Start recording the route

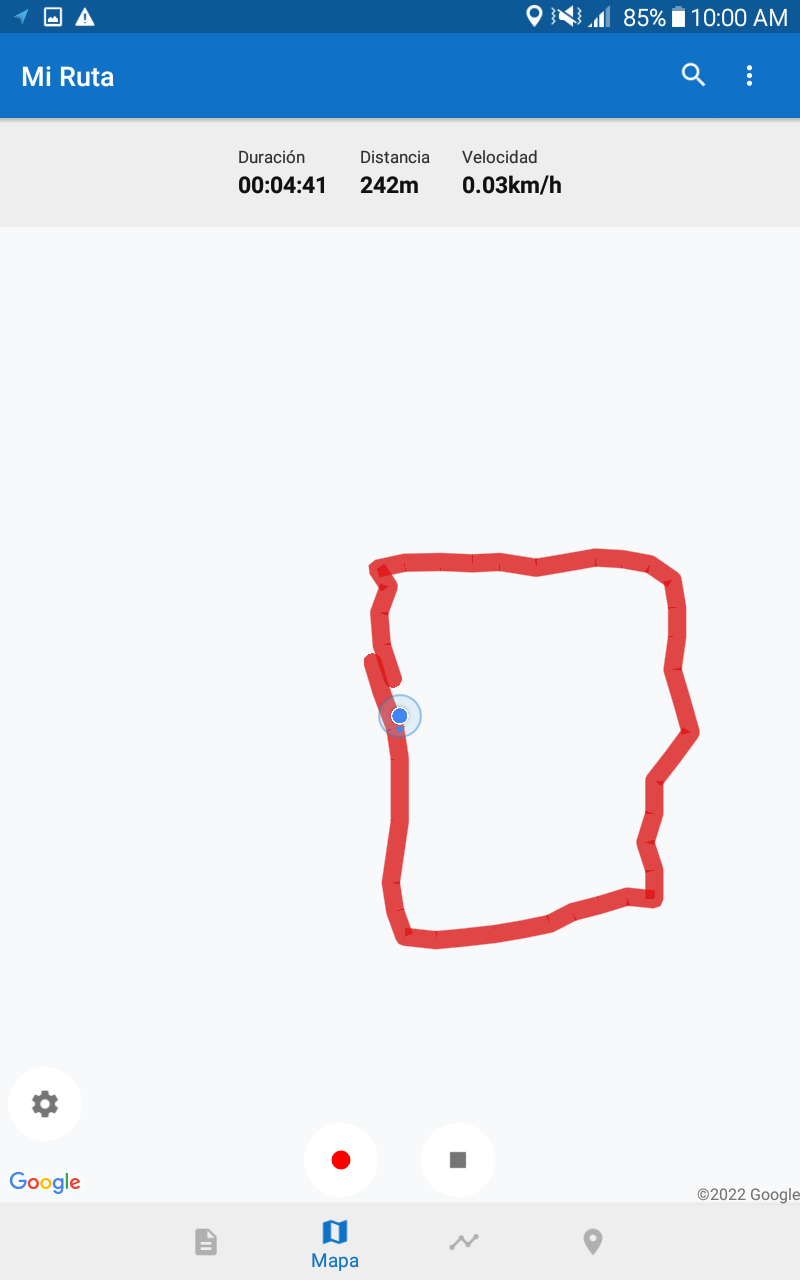tap(341, 1160)
